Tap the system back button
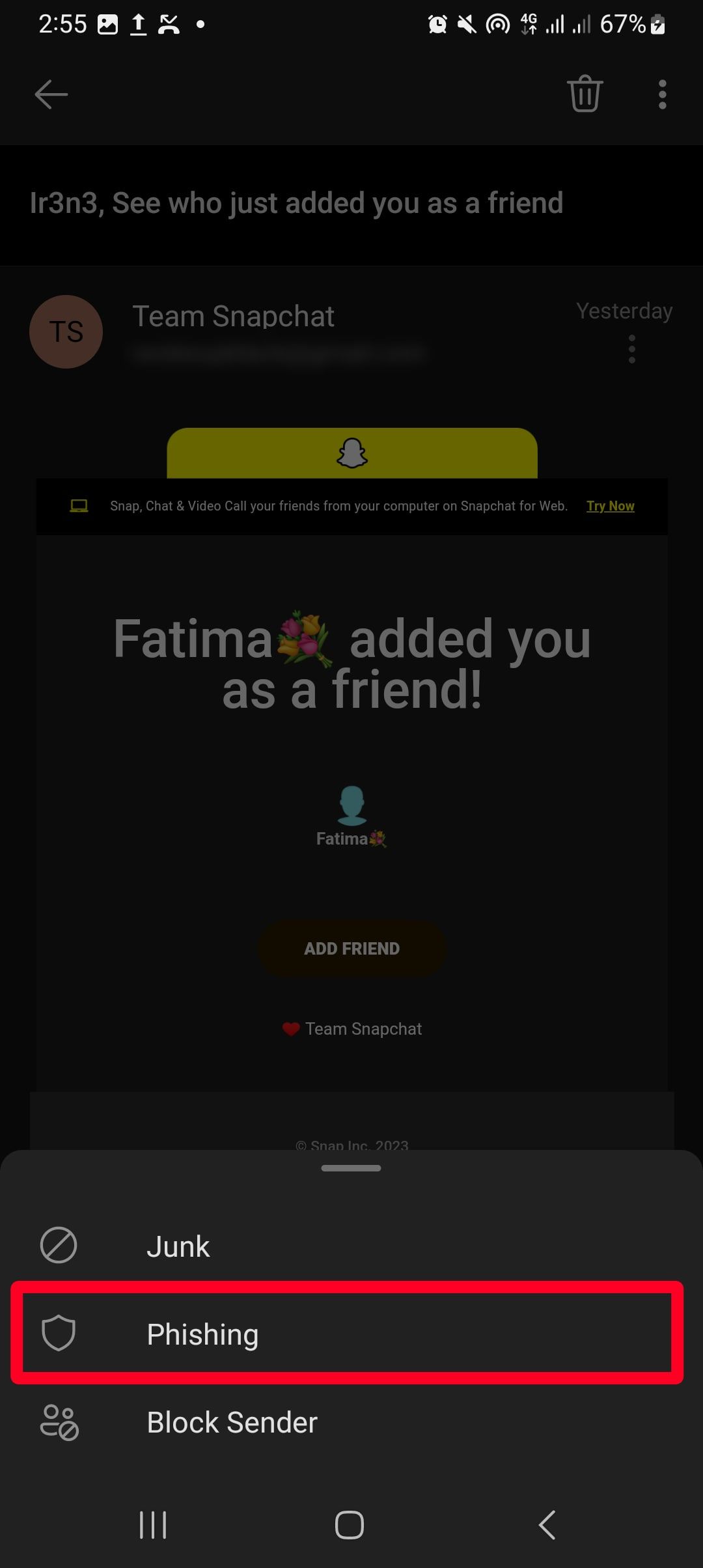703x1568 pixels. point(547,1524)
